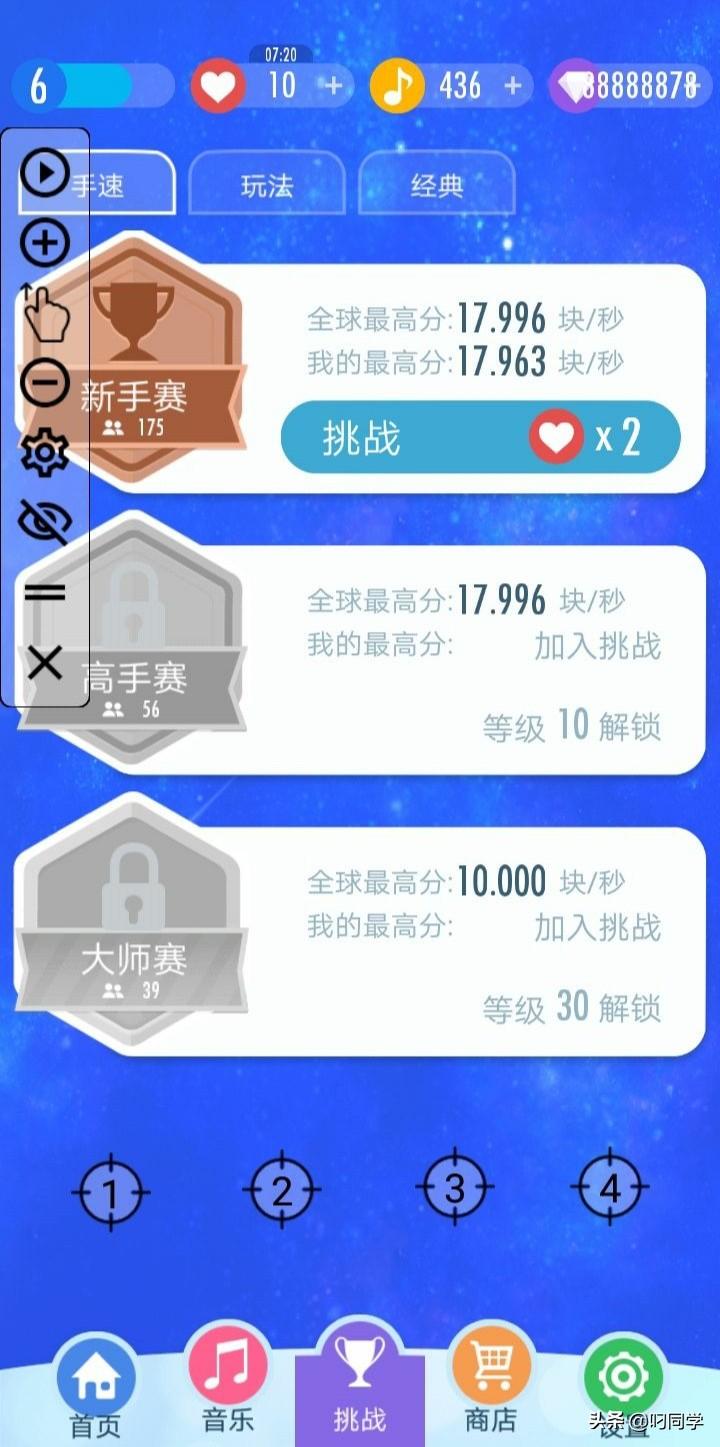Close the floating auto-clicker panel

[45, 662]
